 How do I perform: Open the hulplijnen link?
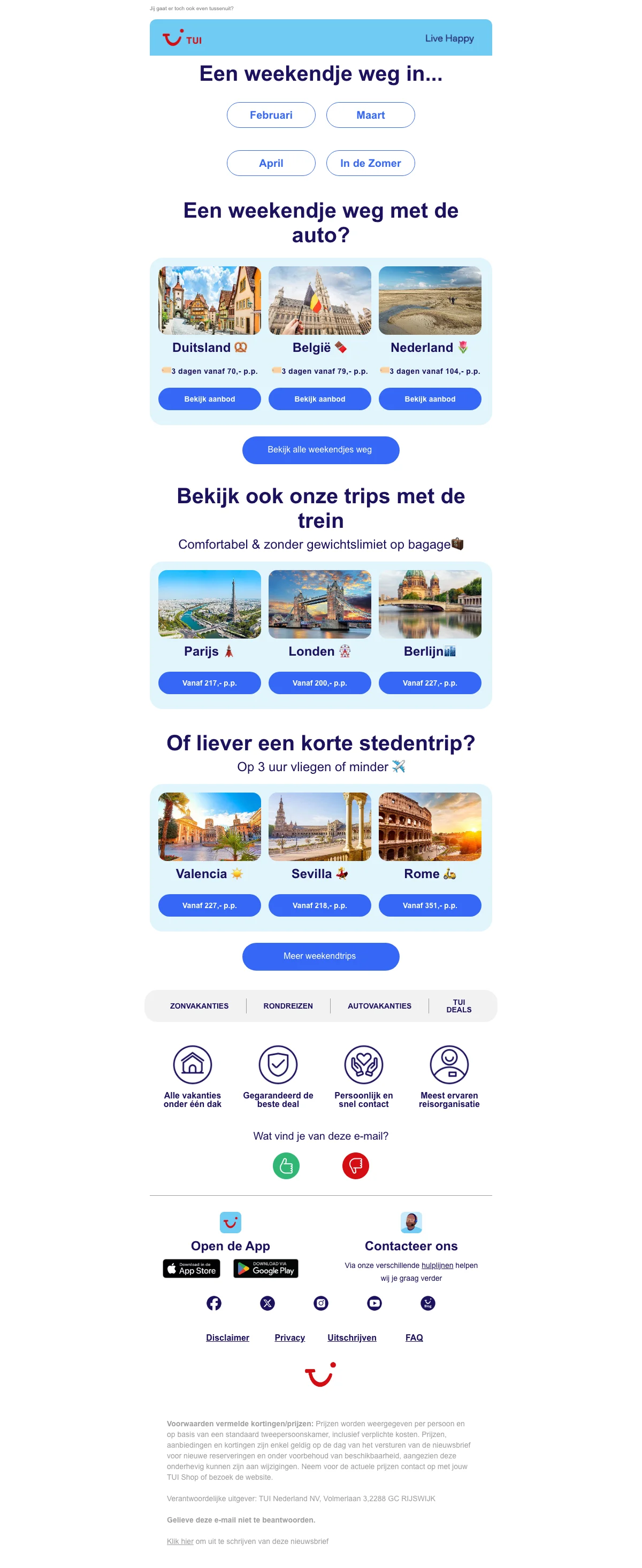[437, 1265]
